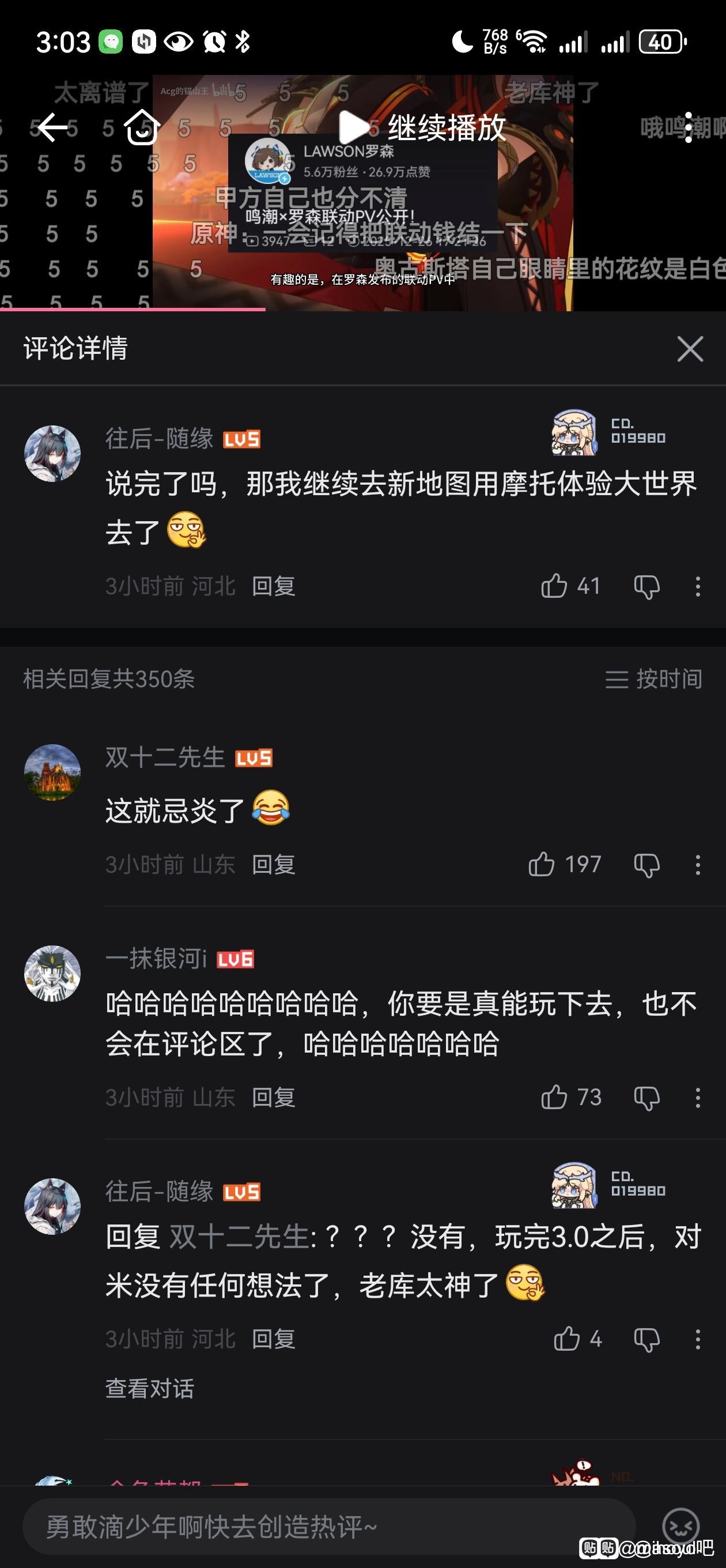
Task: Tap the comment box 勇敢滴少年啊快去创造热评
Action: 328,1526
